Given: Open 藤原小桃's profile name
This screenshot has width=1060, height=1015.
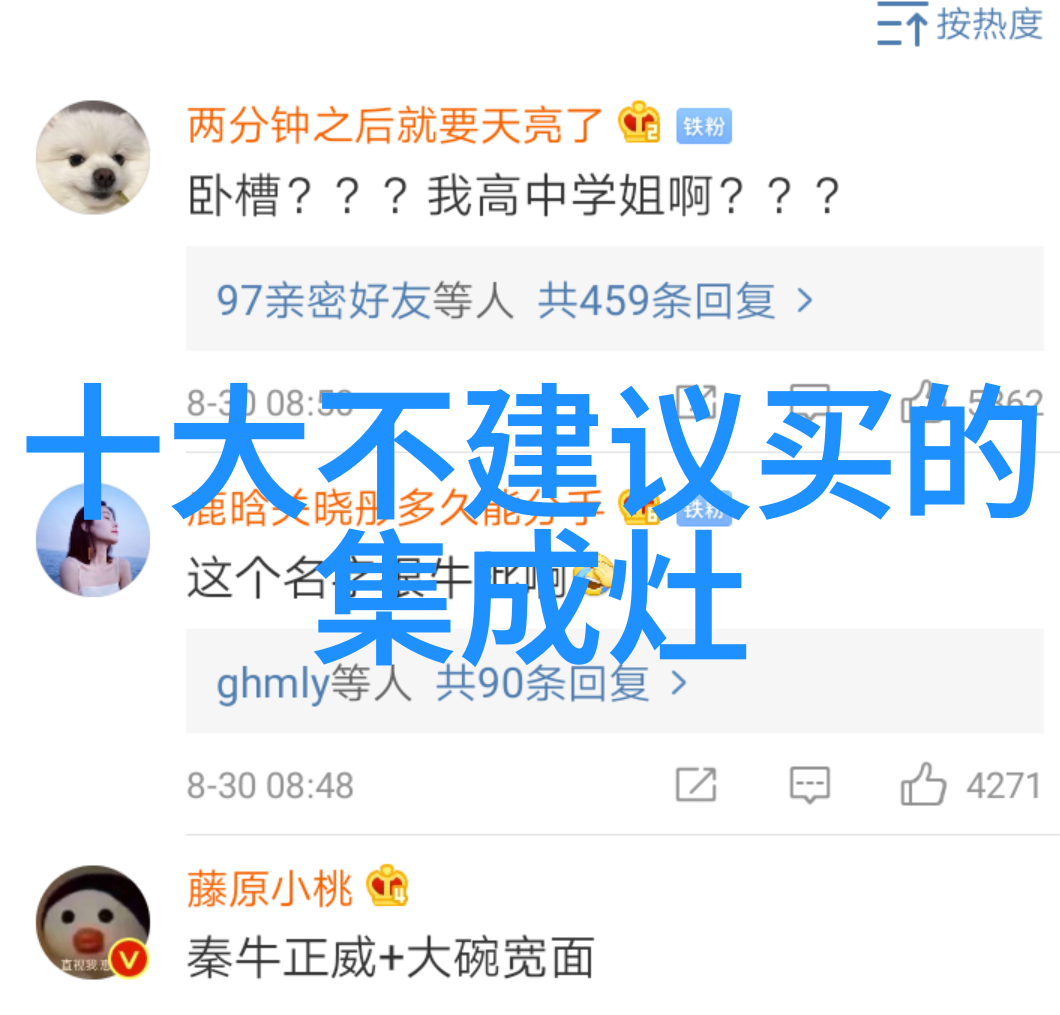Looking at the screenshot, I should coord(270,889).
